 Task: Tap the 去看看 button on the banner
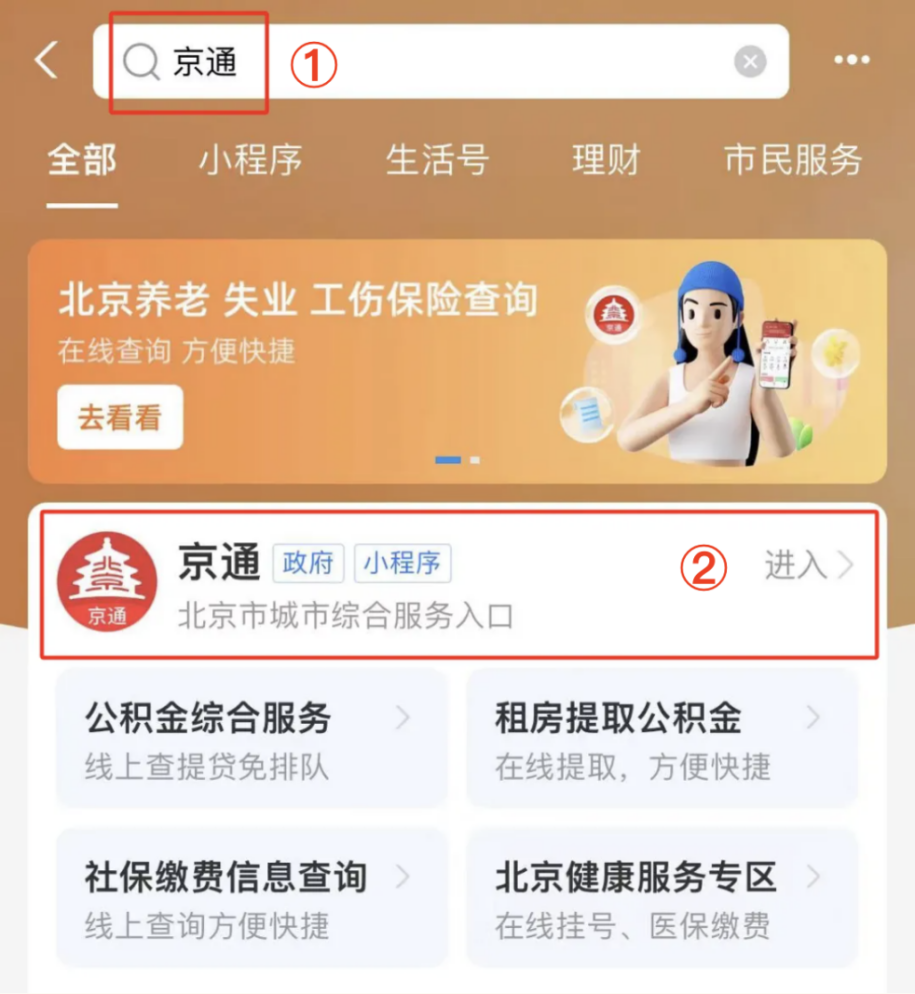[120, 417]
